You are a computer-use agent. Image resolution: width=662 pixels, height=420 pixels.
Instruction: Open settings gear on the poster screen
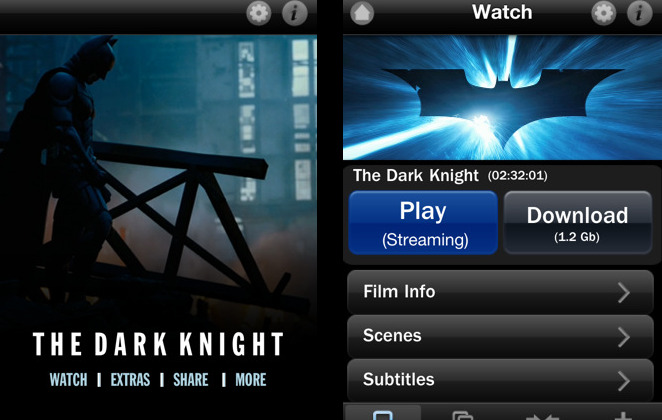pyautogui.click(x=258, y=14)
